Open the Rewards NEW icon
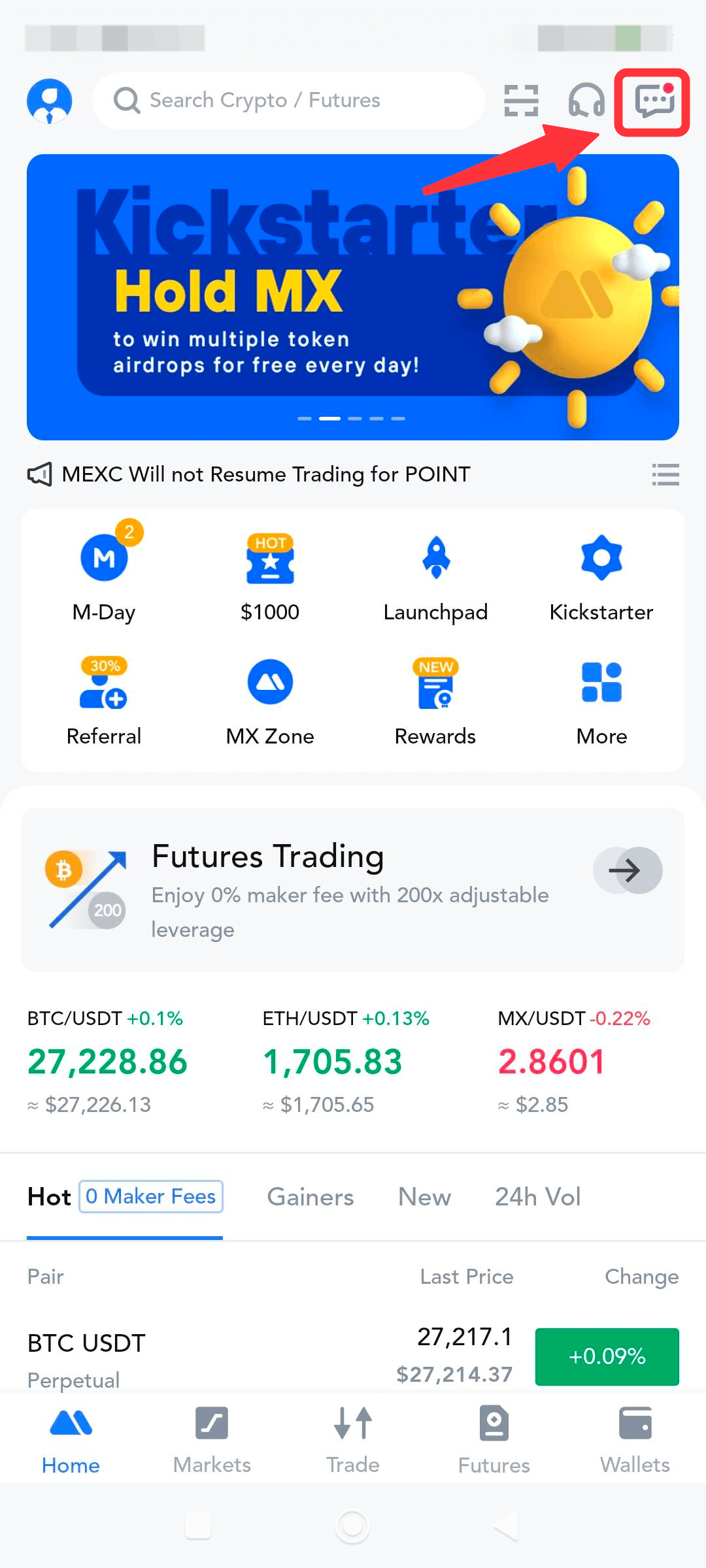This screenshot has width=706, height=1568. pos(435,685)
